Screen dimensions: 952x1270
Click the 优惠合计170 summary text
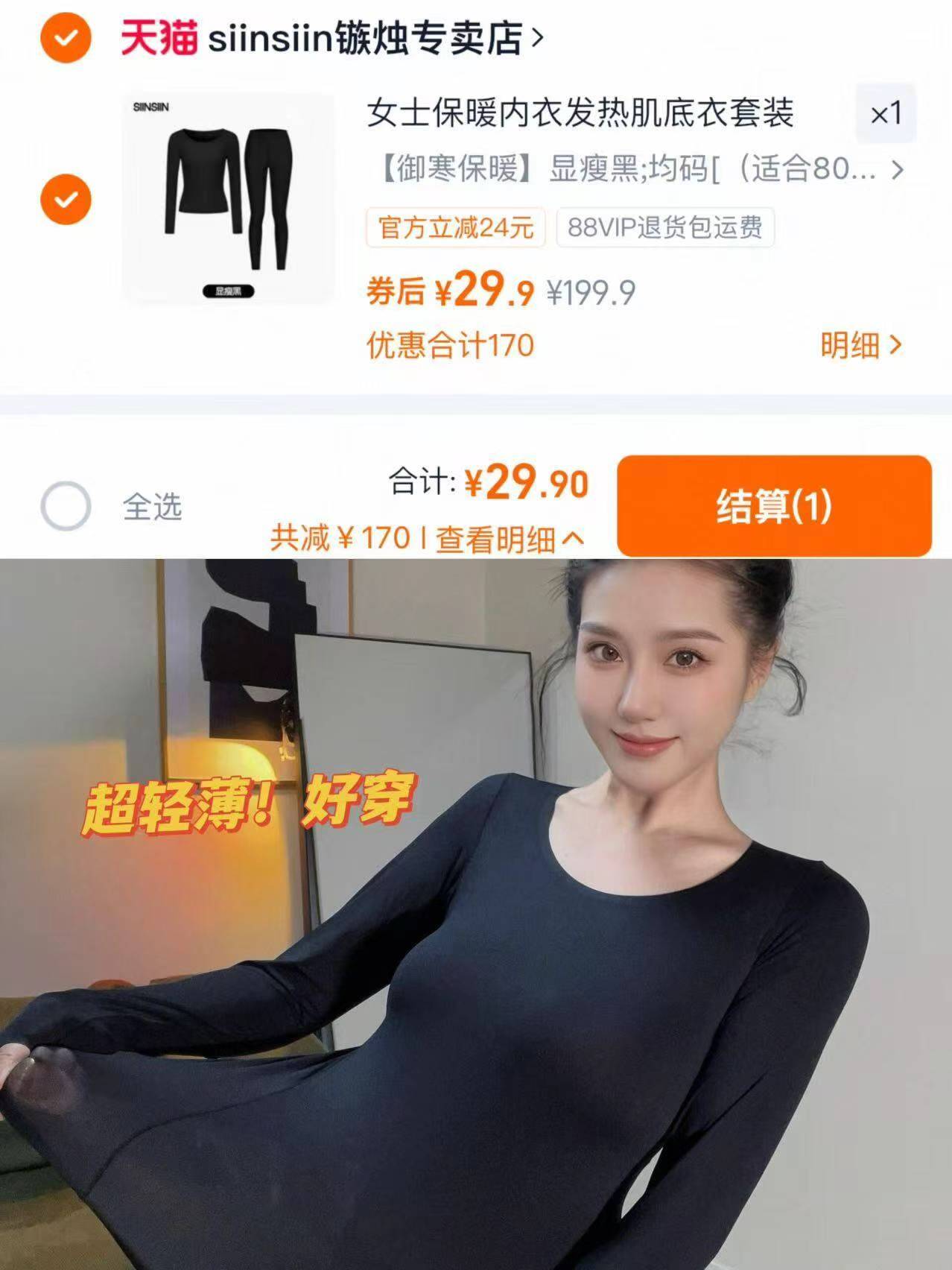click(x=451, y=345)
